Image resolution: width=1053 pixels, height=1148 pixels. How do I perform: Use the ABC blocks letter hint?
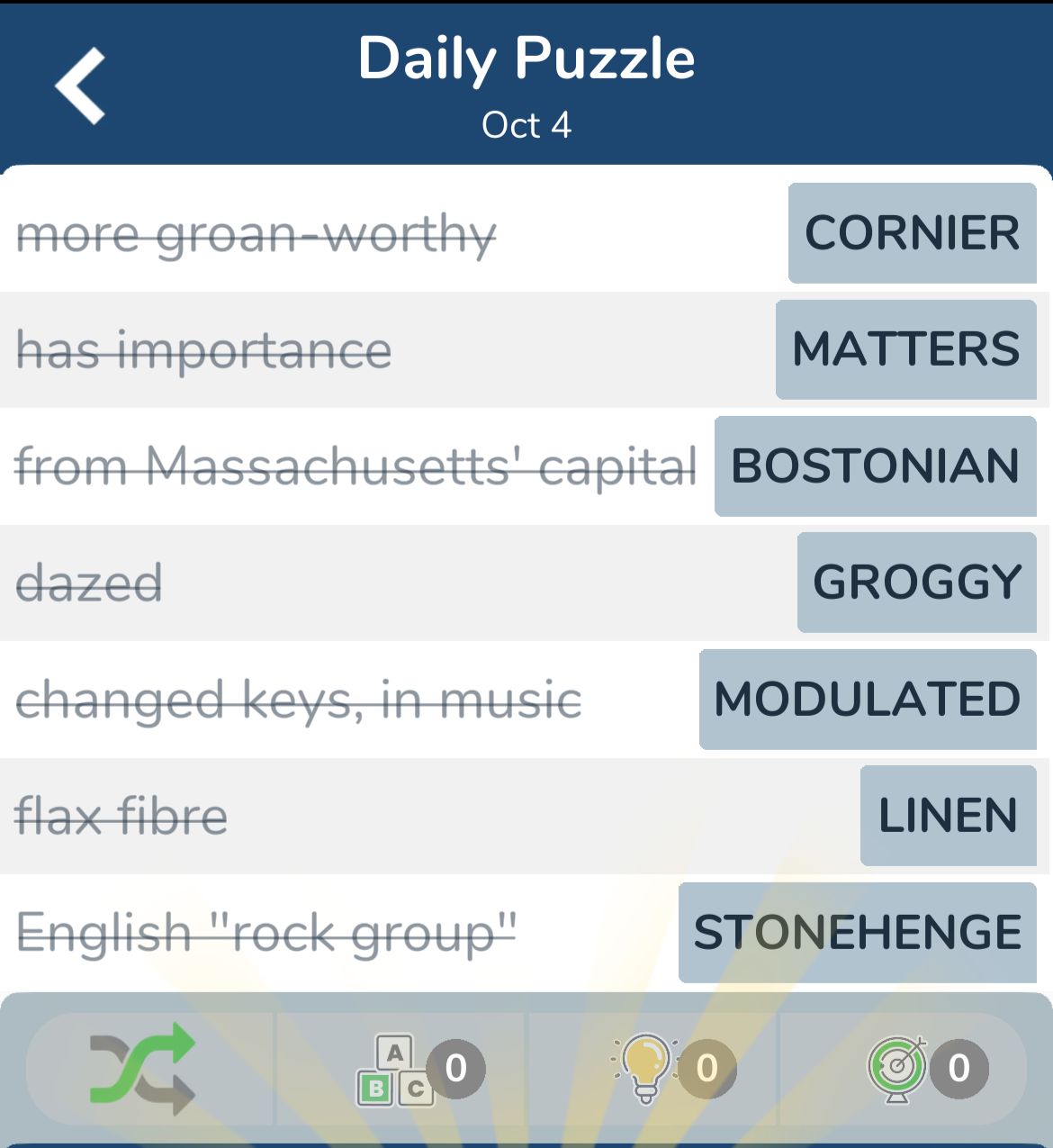[x=396, y=1069]
